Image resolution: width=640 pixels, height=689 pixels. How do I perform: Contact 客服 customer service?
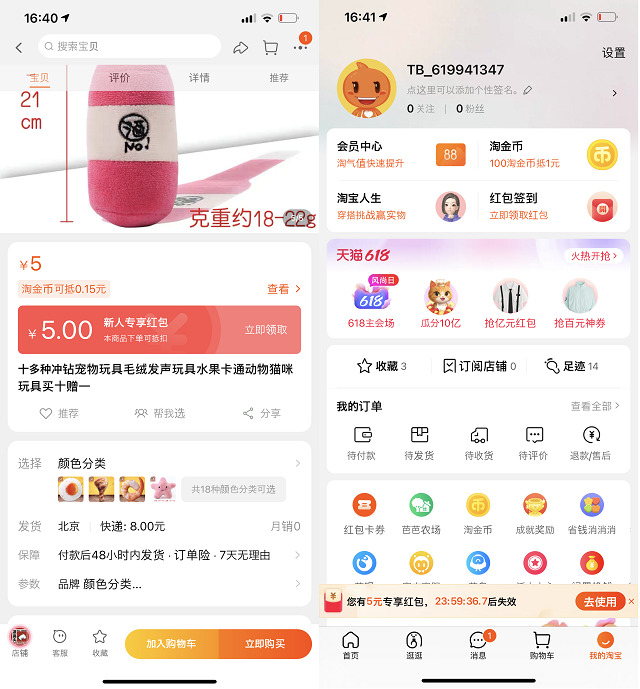coord(59,642)
